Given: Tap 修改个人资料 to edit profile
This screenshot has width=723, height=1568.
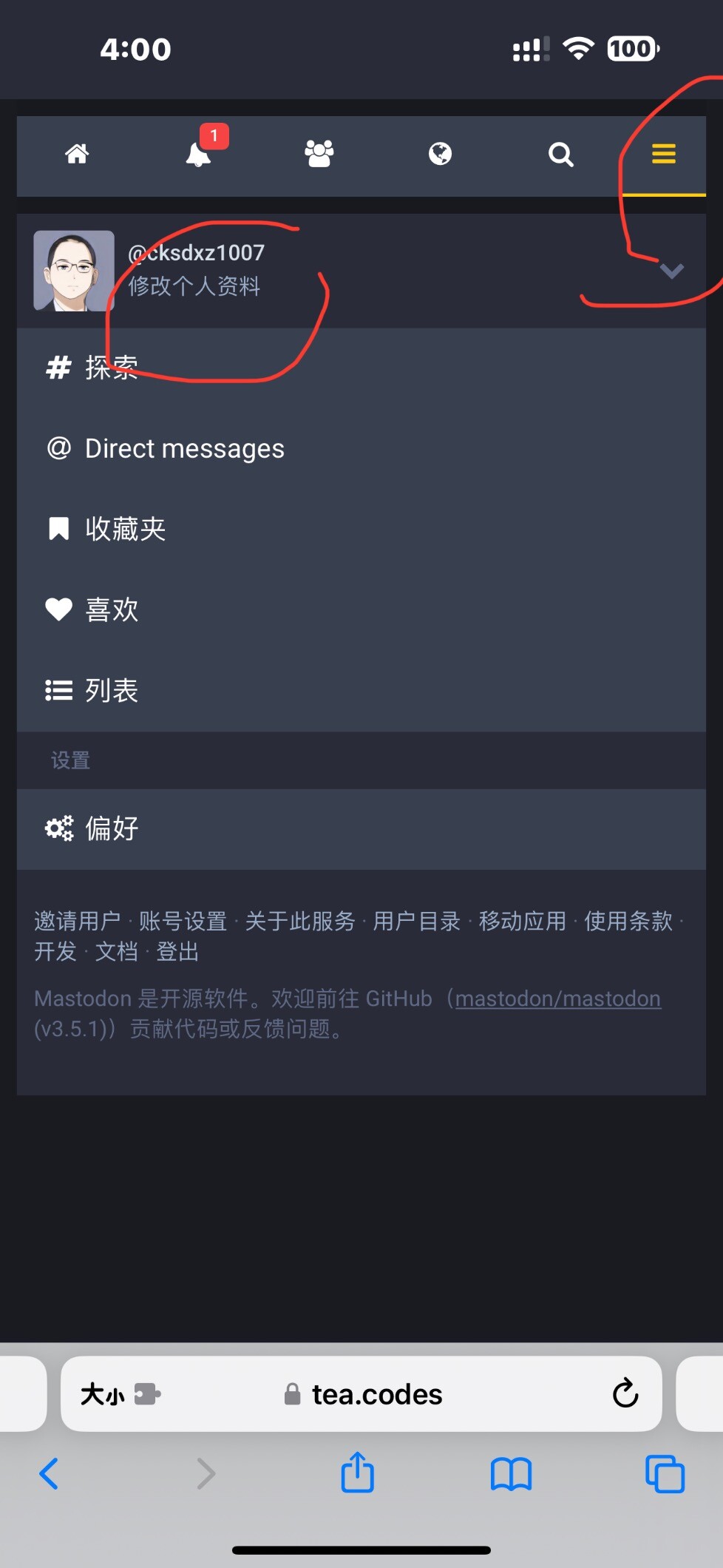Looking at the screenshot, I should pos(194,286).
